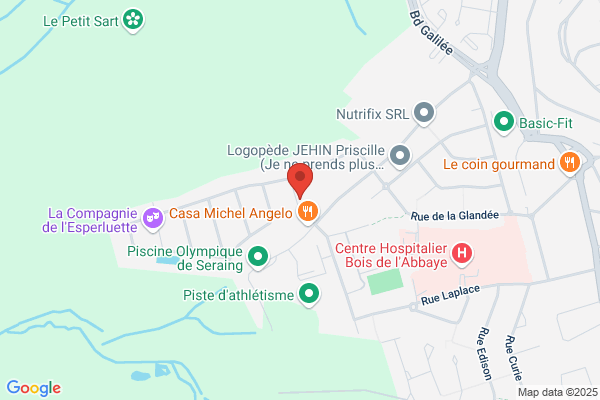The image size is (600, 400).
Task: Select Piscine Olympique de Seraing marker
Action: (x=258, y=256)
